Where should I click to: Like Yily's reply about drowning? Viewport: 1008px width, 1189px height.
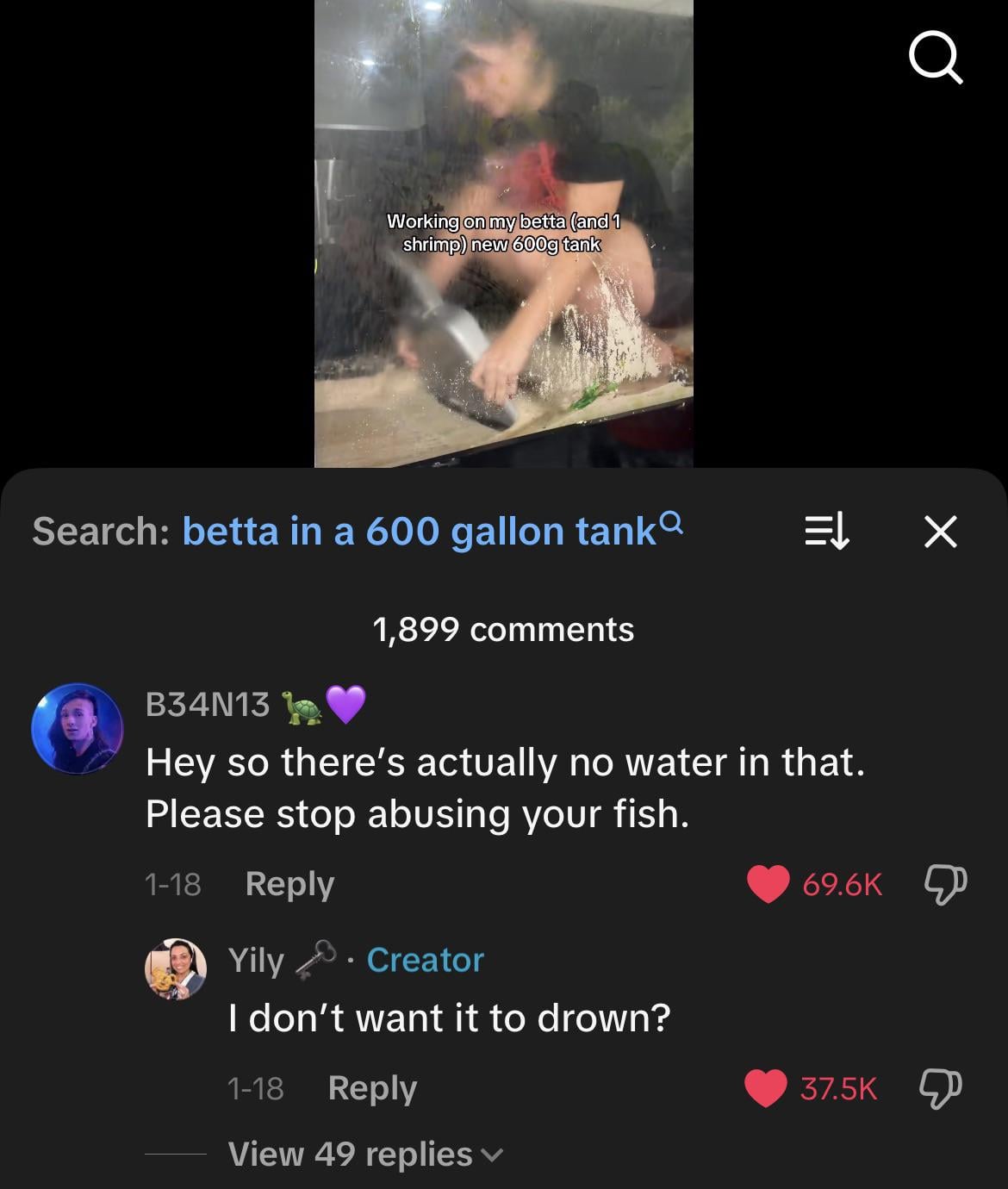[x=765, y=1088]
